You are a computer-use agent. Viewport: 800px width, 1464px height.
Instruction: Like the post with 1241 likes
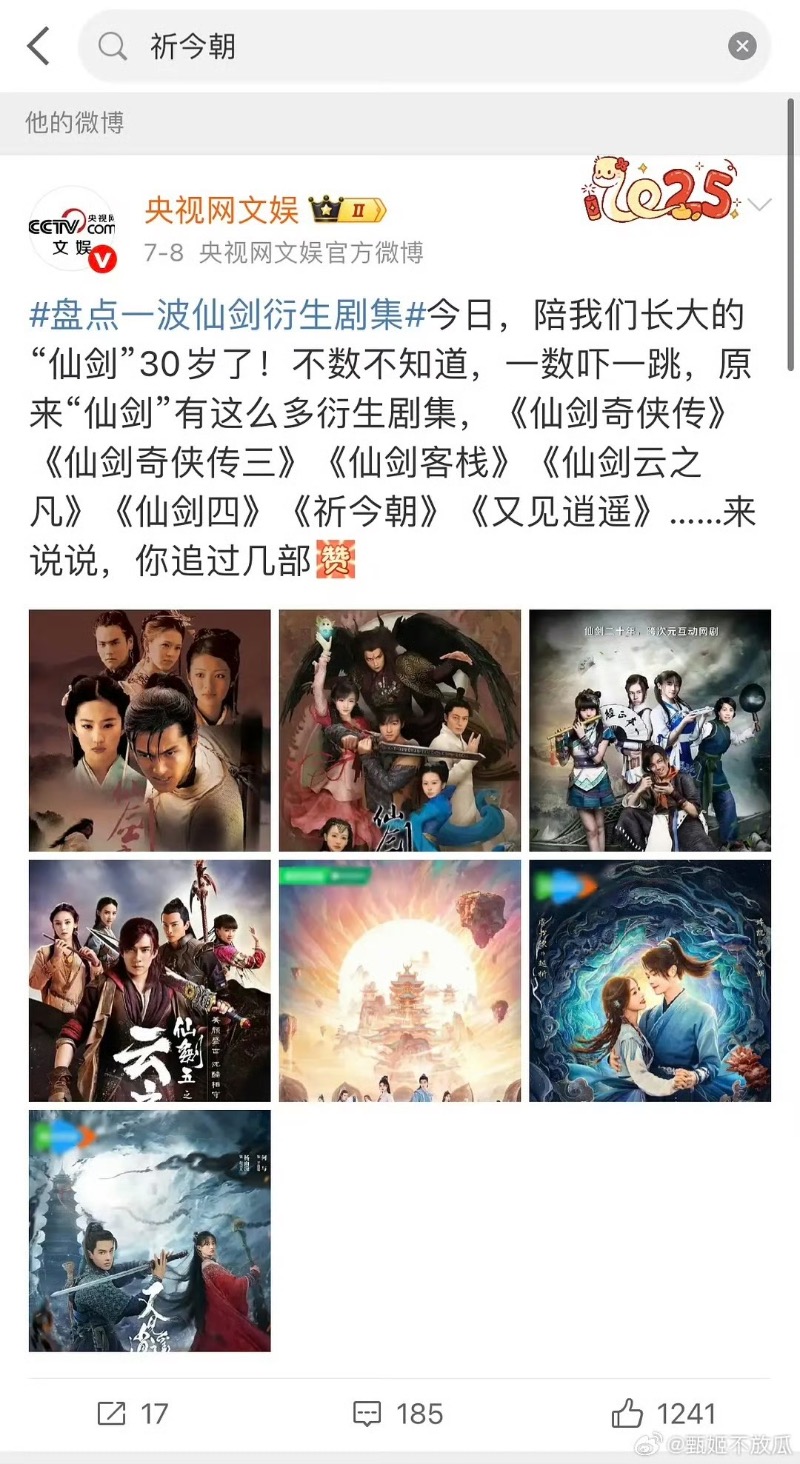(664, 1413)
